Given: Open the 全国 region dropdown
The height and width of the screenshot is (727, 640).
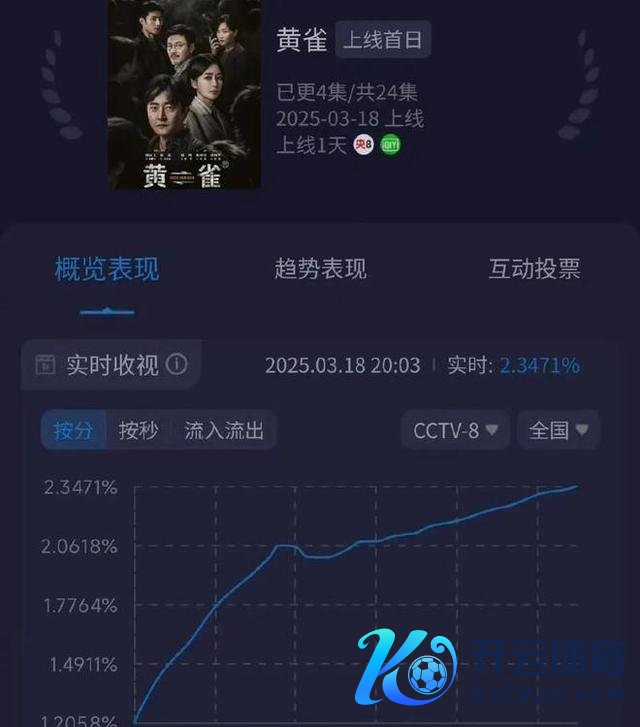Looking at the screenshot, I should (x=558, y=431).
